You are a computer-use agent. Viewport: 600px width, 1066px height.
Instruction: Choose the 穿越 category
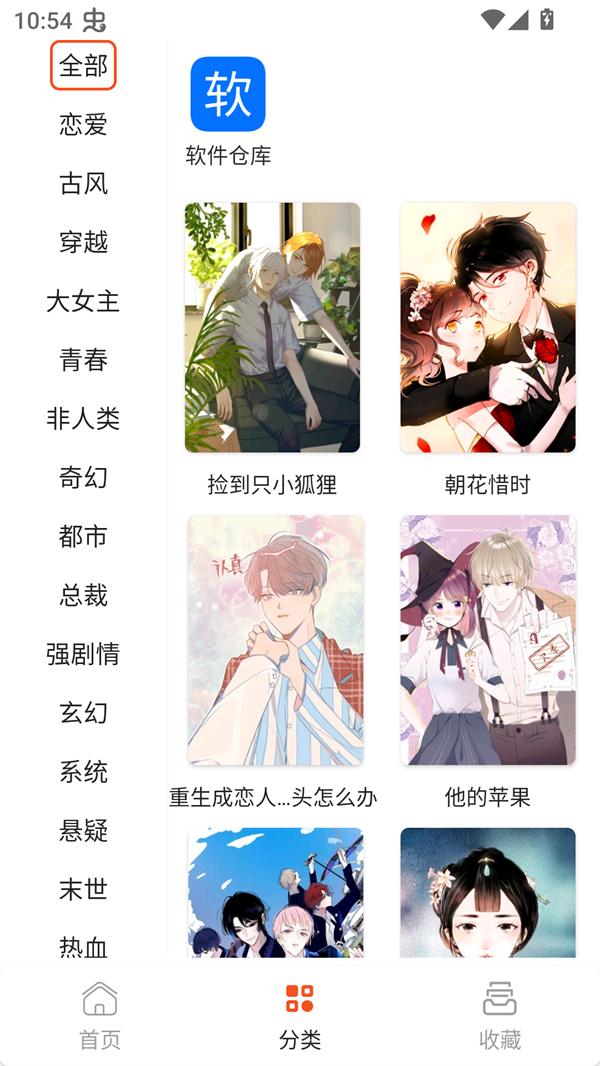coord(83,243)
